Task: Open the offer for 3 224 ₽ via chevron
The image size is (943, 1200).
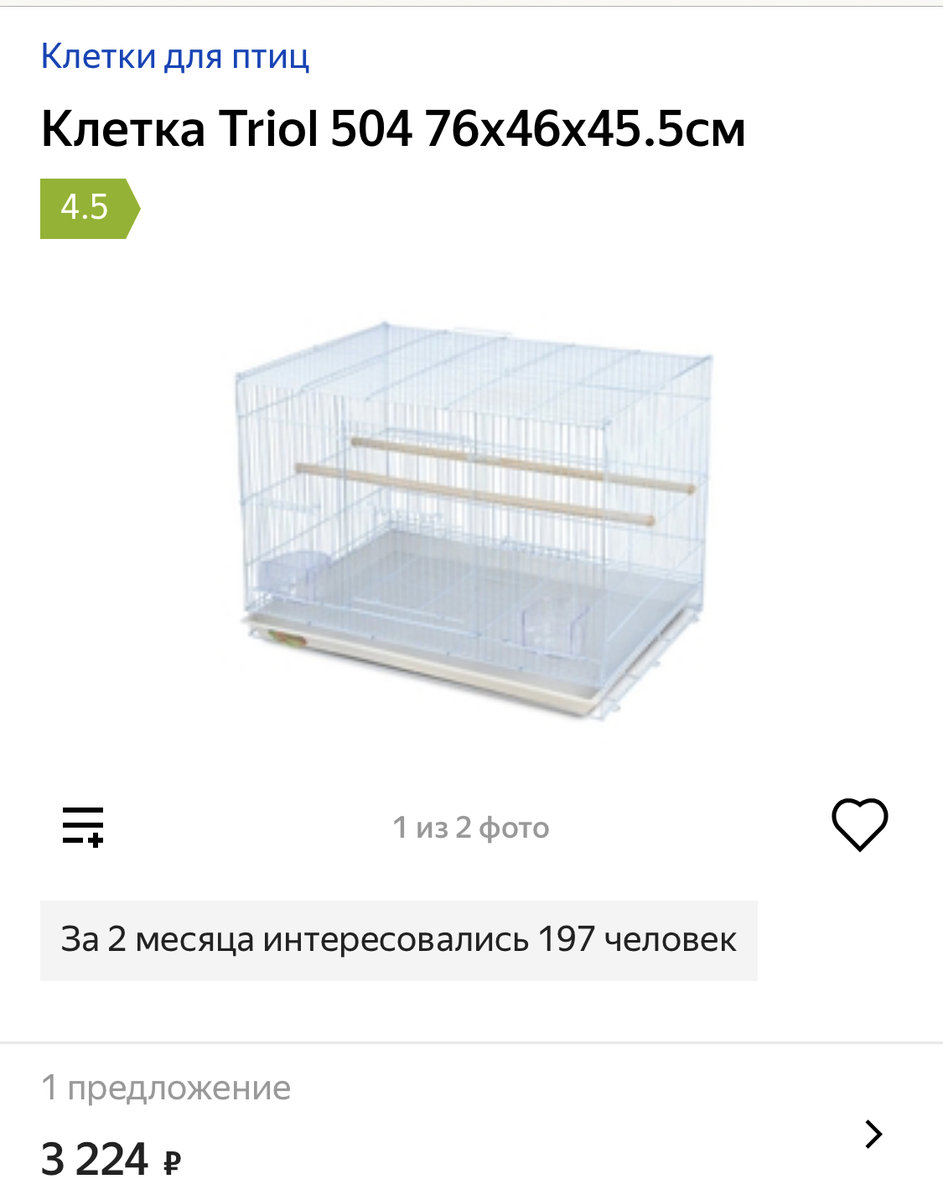Action: tap(873, 1133)
